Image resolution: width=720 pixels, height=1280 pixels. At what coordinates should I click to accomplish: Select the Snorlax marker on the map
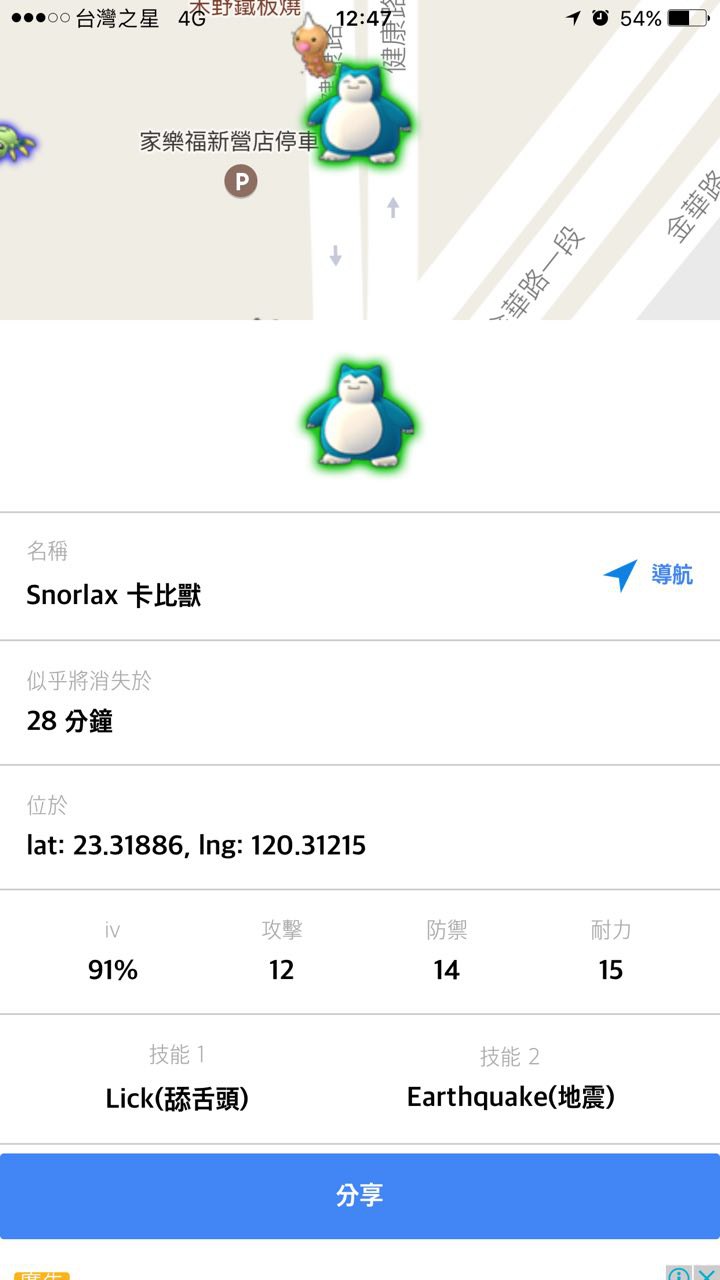pyautogui.click(x=358, y=113)
